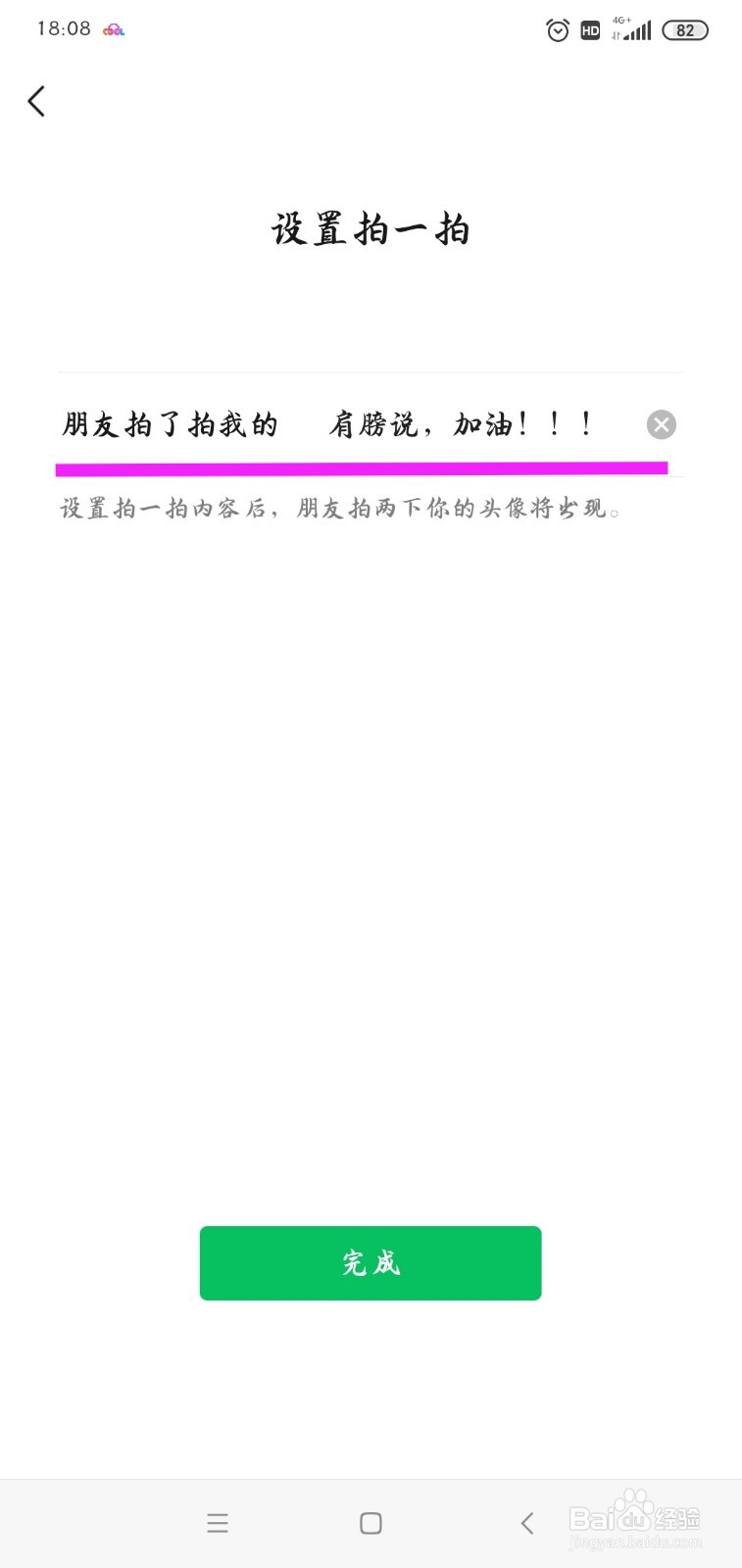Tap the Android back navigation arrow
This screenshot has width=742, height=1568.
coord(526,1523)
